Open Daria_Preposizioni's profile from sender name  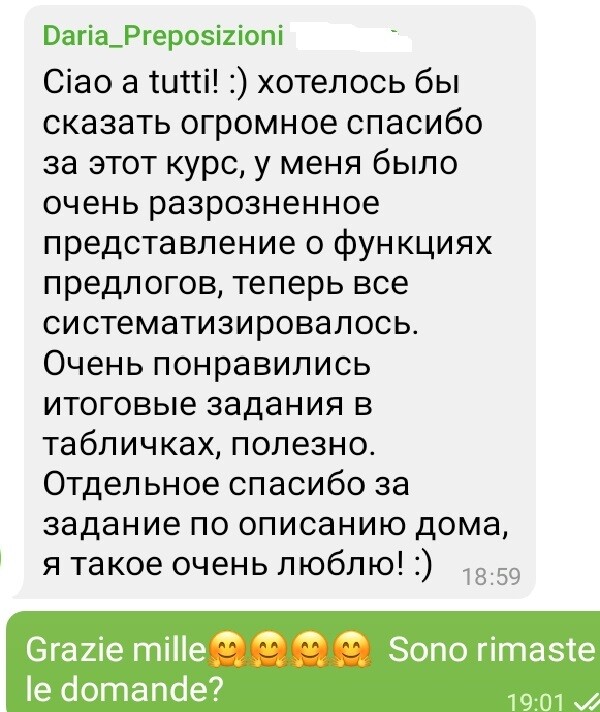pyautogui.click(x=163, y=37)
